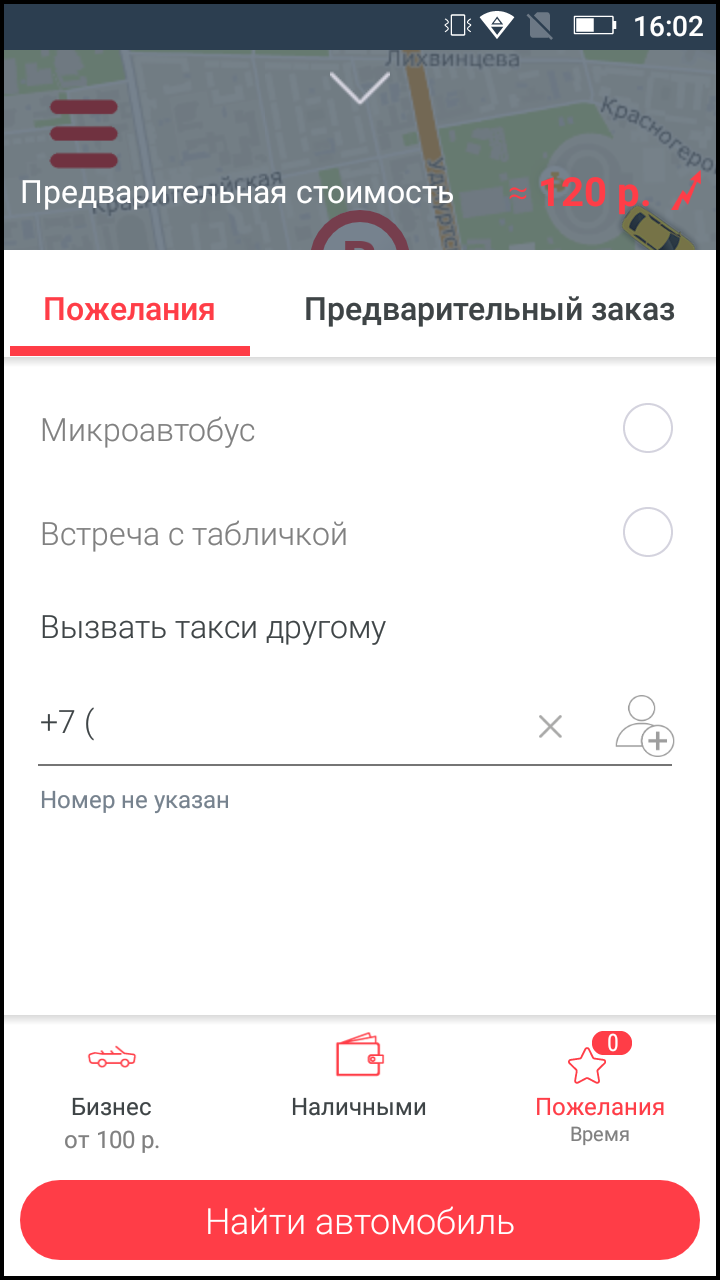This screenshot has width=720, height=1280.
Task: Tap the Найти автомобиль button
Action: coord(360,1221)
